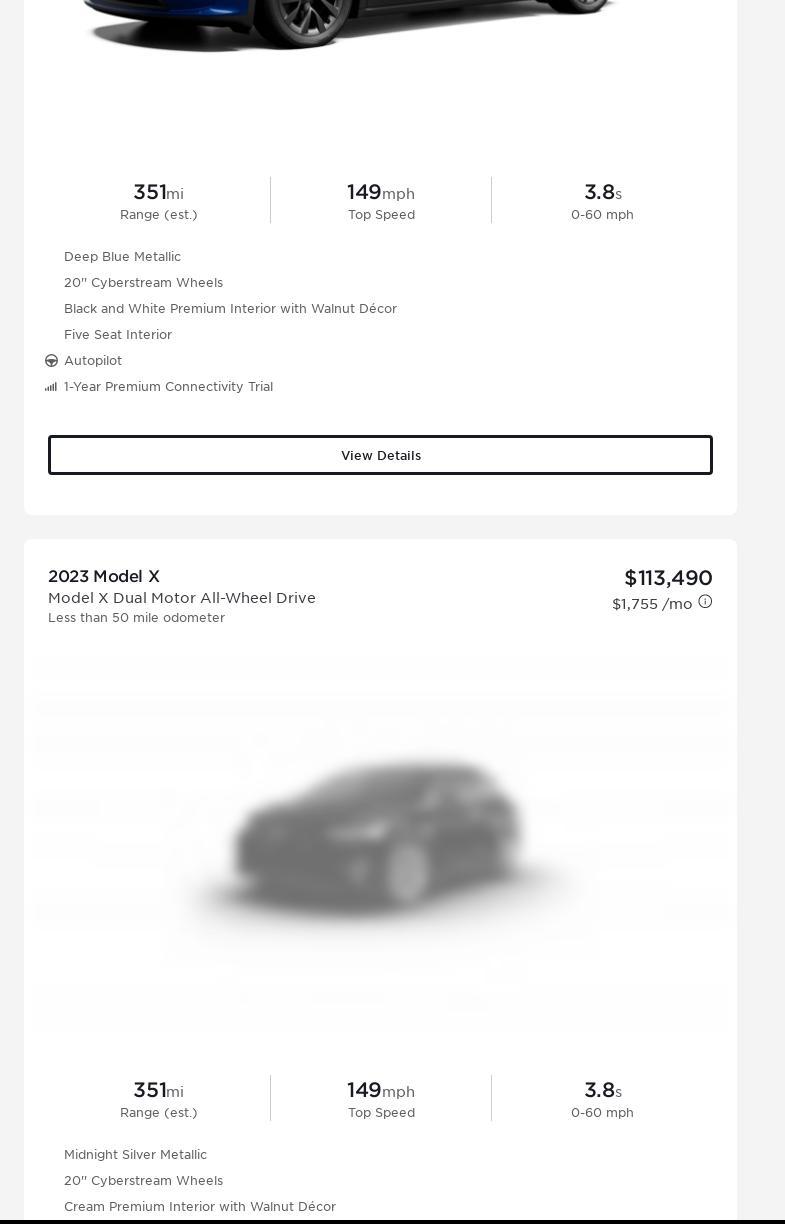Tap View Details for the blue Model X

point(380,455)
